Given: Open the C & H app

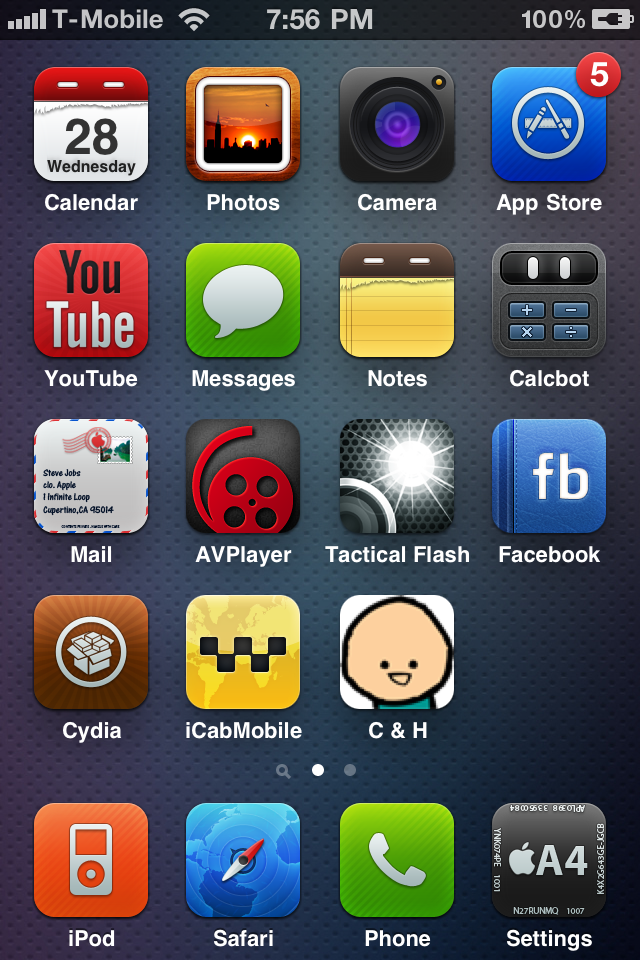Looking at the screenshot, I should point(397,652).
